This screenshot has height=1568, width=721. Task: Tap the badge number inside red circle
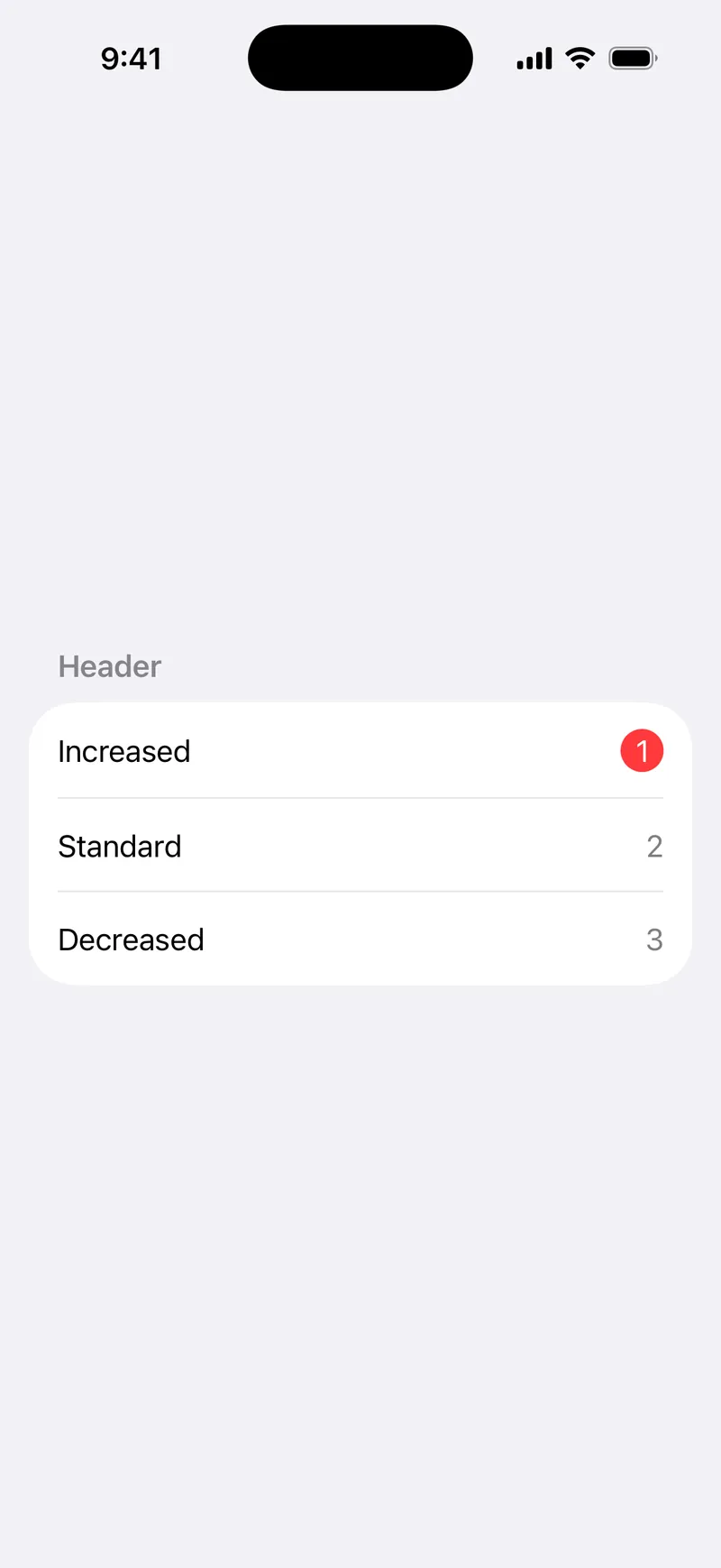click(x=642, y=750)
